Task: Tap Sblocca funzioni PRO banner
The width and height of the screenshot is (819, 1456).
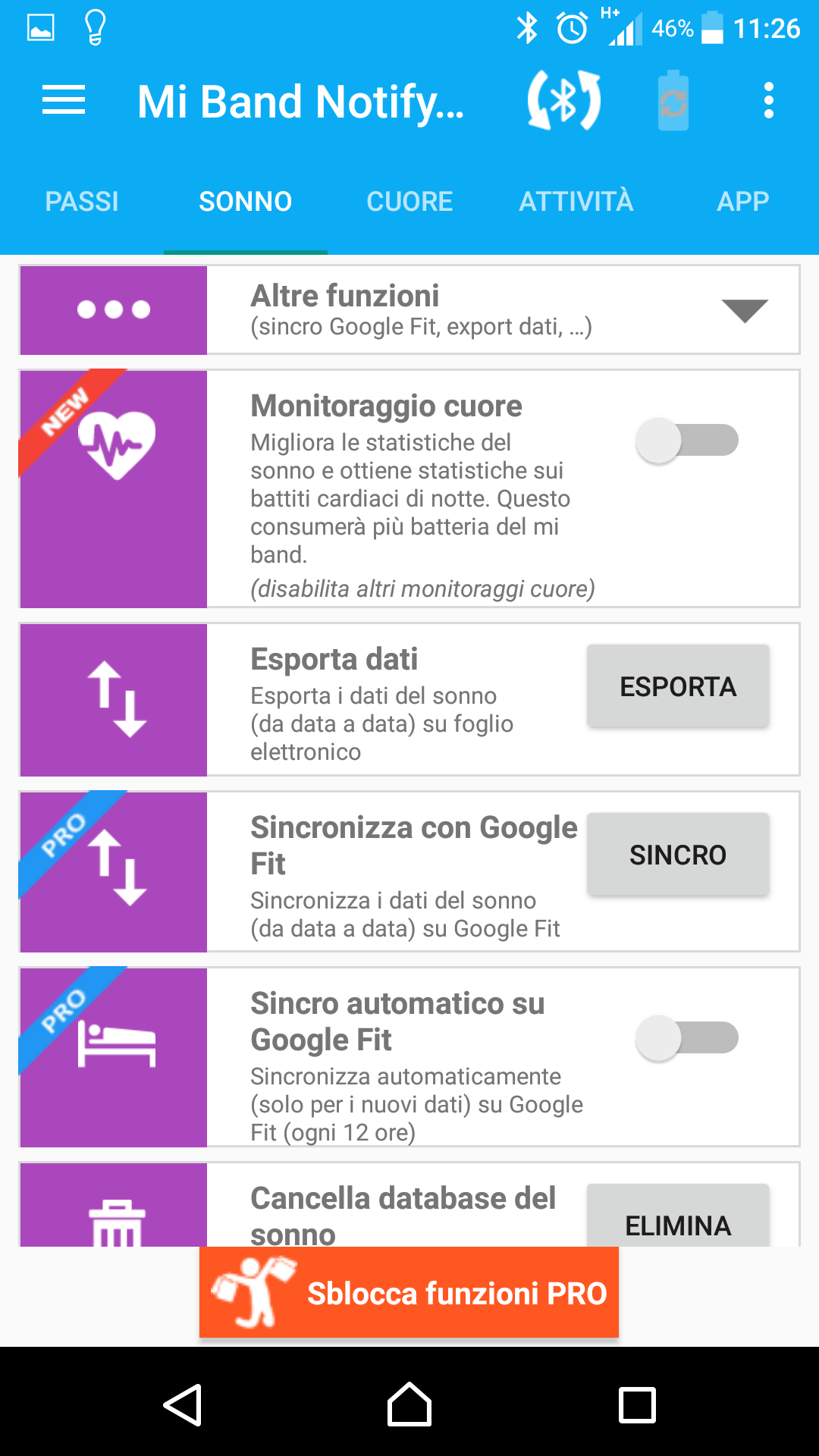Action: pos(409,1292)
